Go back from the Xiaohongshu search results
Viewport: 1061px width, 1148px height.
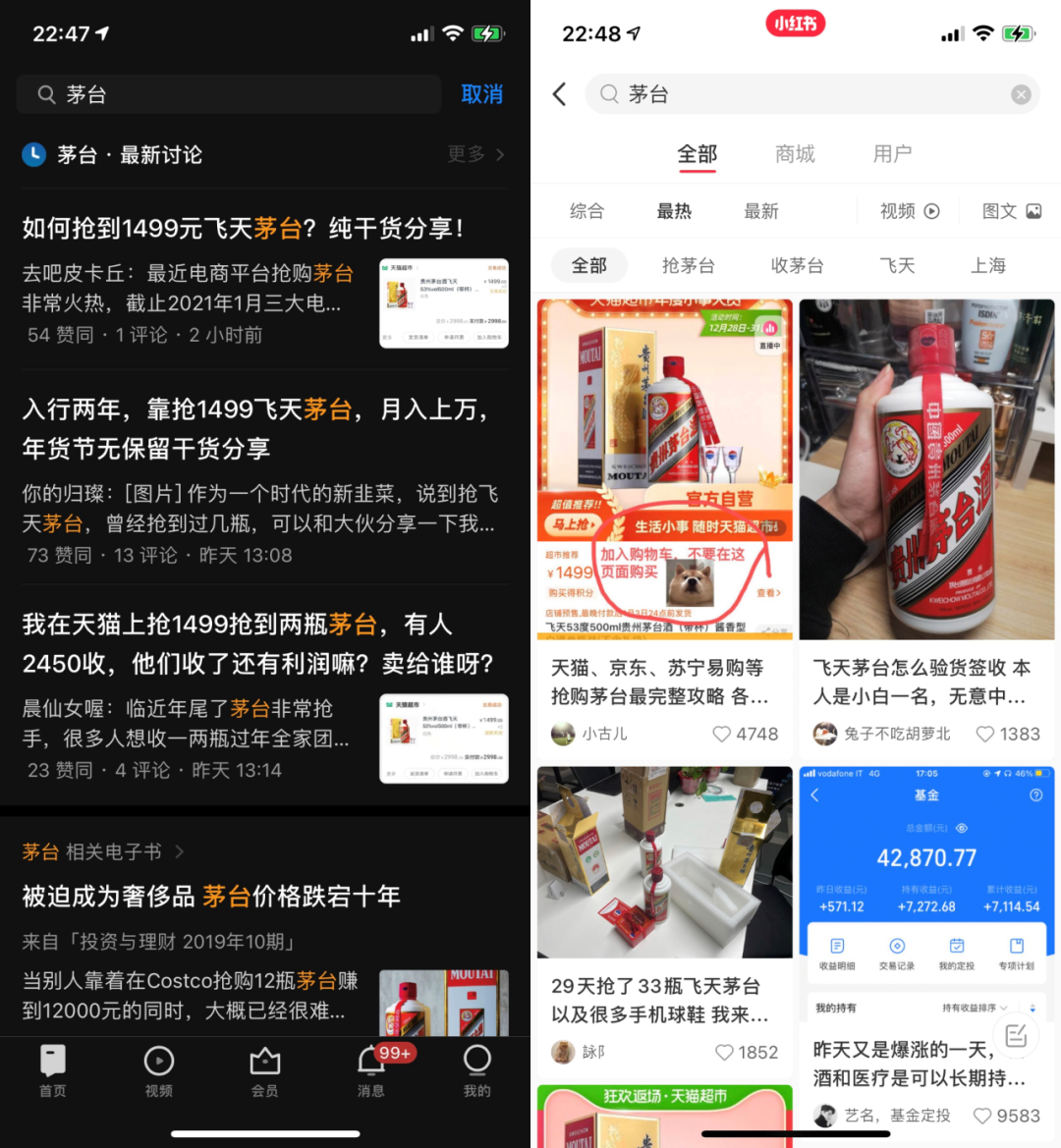559,94
